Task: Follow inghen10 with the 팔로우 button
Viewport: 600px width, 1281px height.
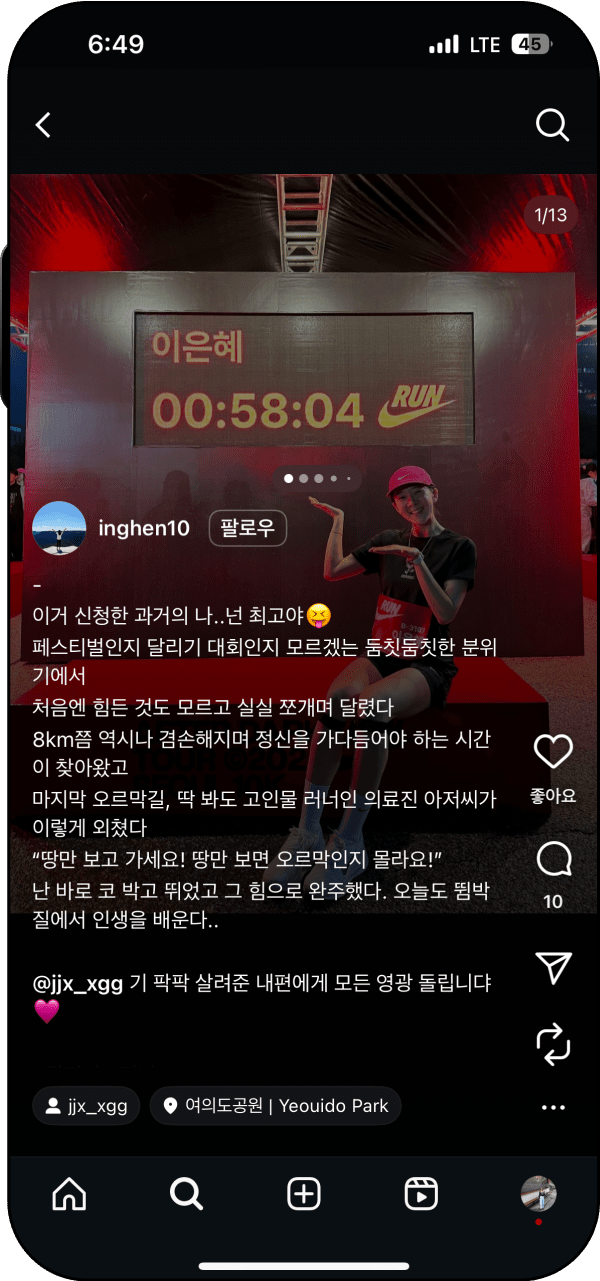Action: click(248, 528)
